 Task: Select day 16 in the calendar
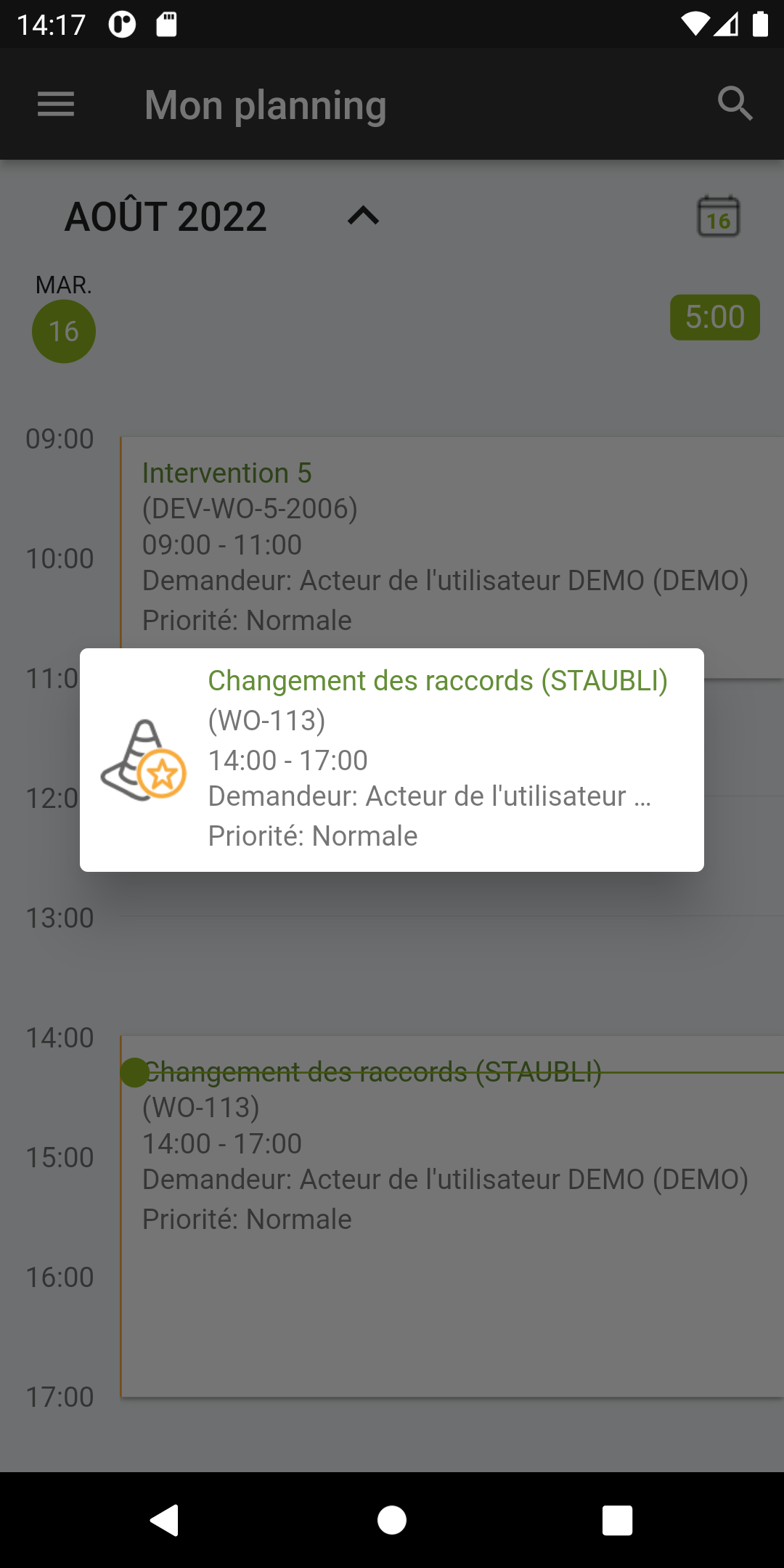pyautogui.click(x=64, y=332)
